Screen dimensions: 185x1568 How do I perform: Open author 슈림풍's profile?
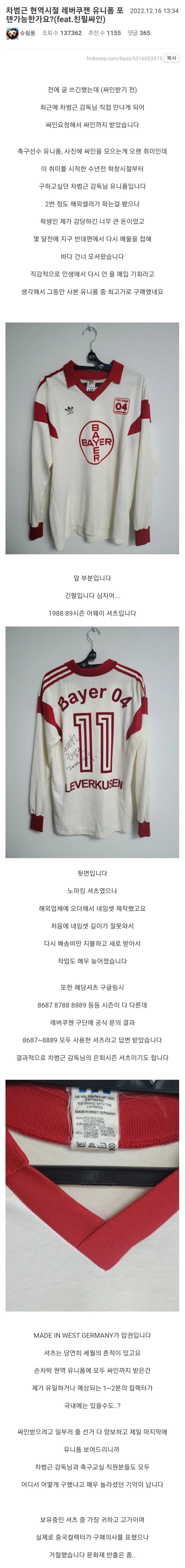click(27, 33)
